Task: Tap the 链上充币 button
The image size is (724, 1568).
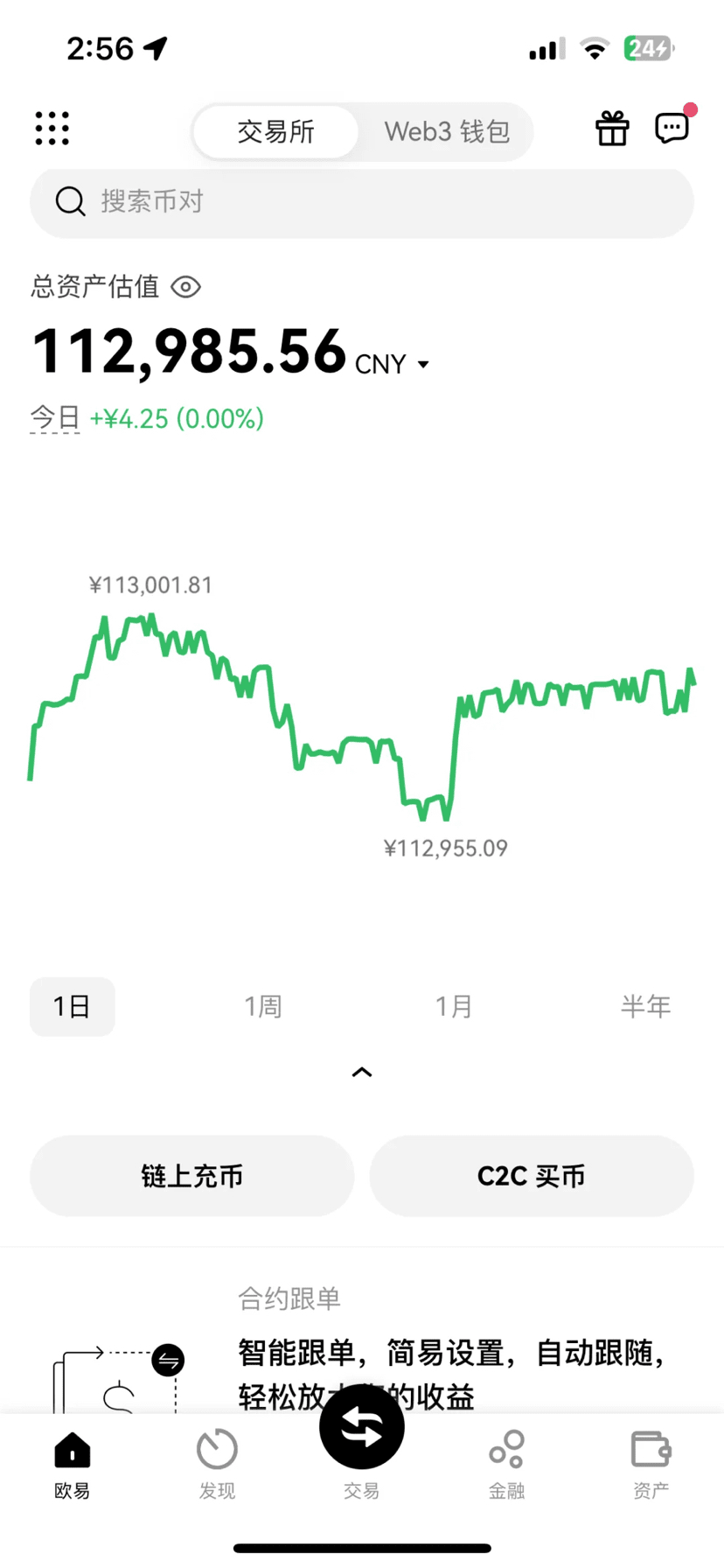Action: pyautogui.click(x=192, y=1176)
